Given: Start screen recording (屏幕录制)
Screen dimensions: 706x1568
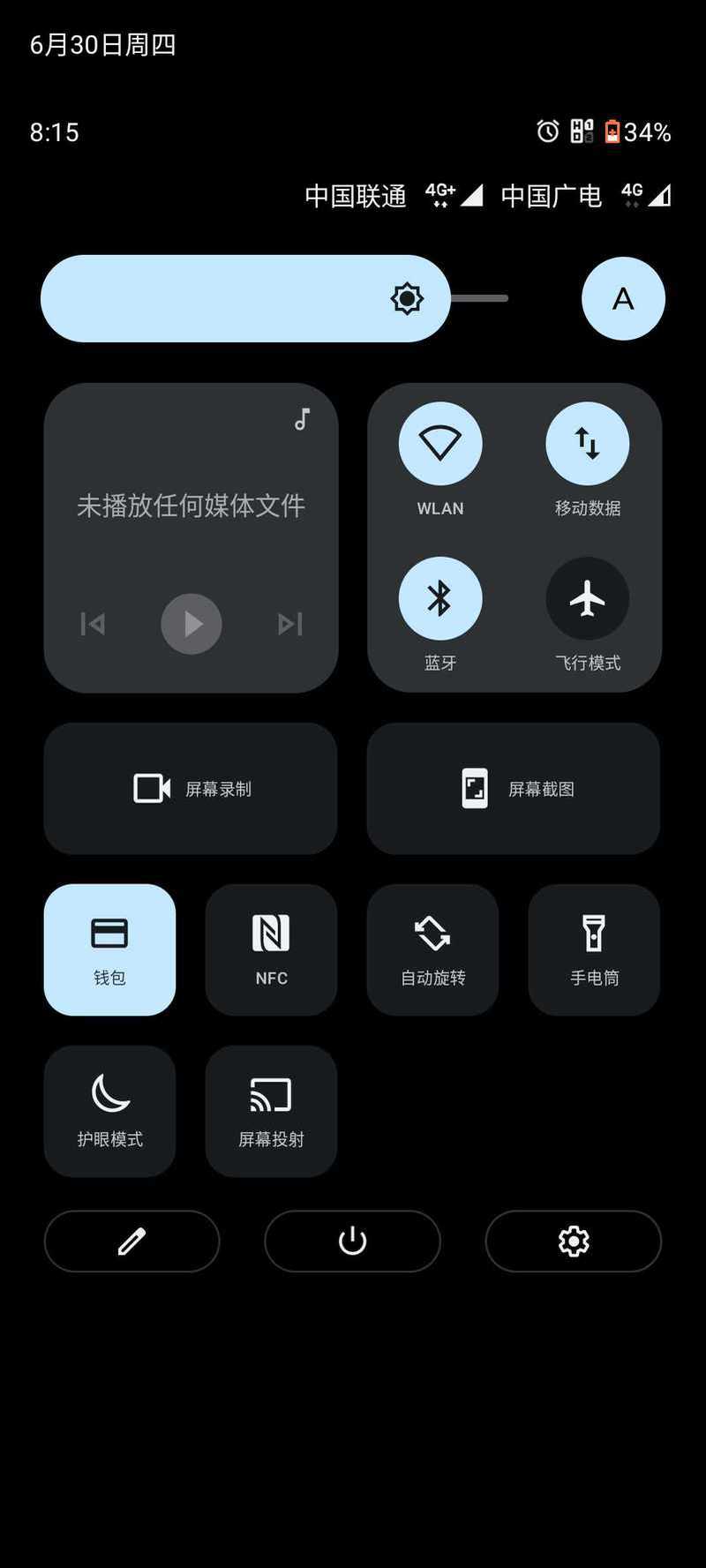Looking at the screenshot, I should [x=191, y=788].
